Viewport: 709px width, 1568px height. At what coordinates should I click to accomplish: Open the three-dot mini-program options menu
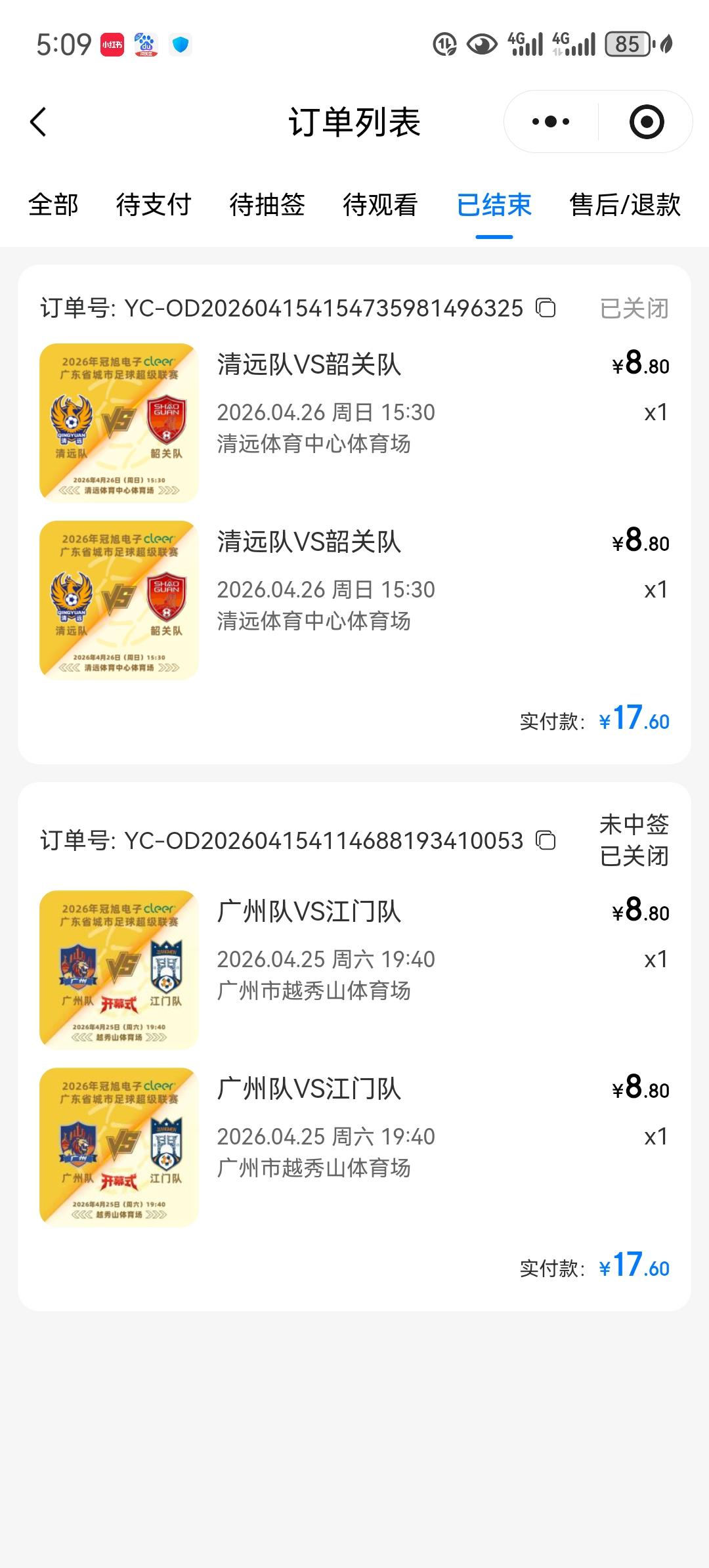(551, 121)
